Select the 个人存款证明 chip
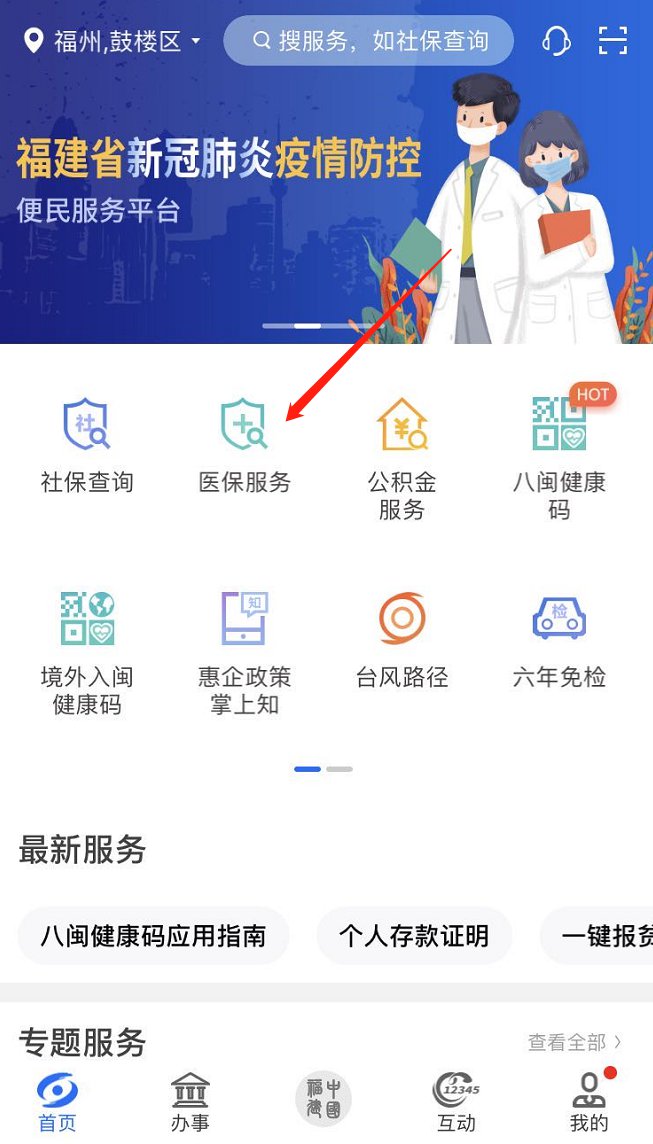The image size is (653, 1144). click(x=414, y=936)
